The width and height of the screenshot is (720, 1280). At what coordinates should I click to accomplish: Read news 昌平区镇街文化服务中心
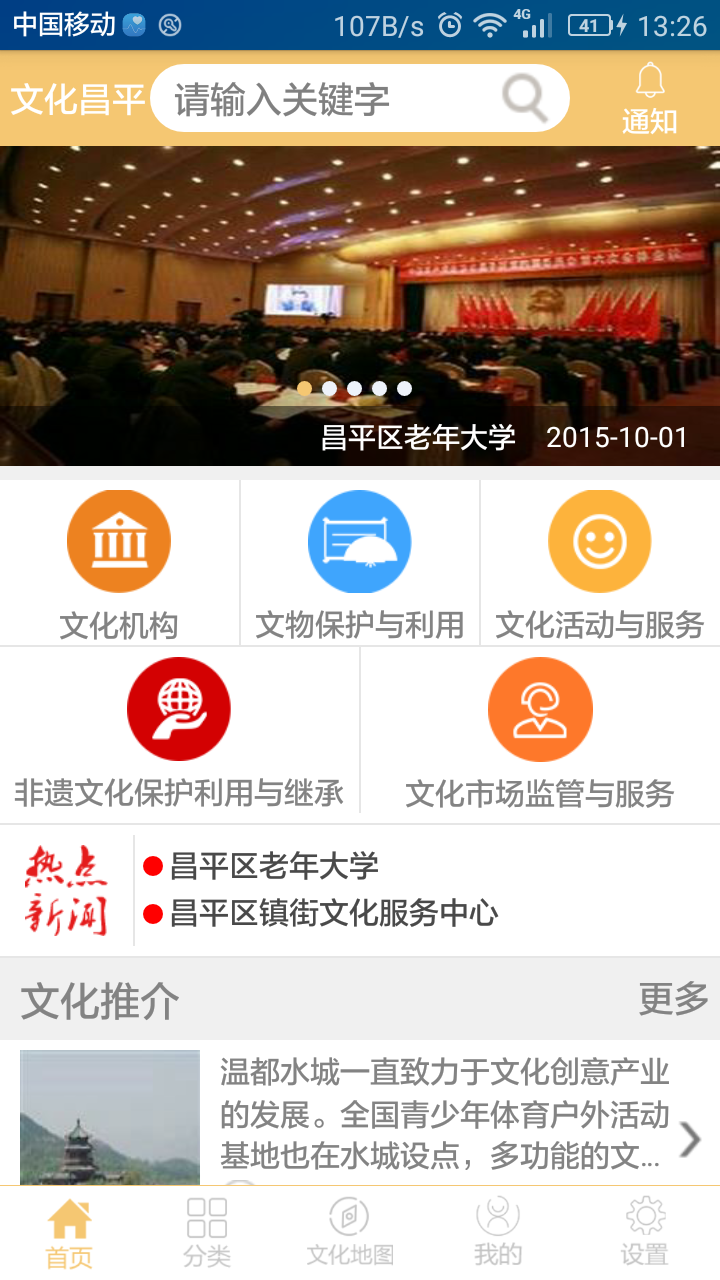click(x=333, y=913)
